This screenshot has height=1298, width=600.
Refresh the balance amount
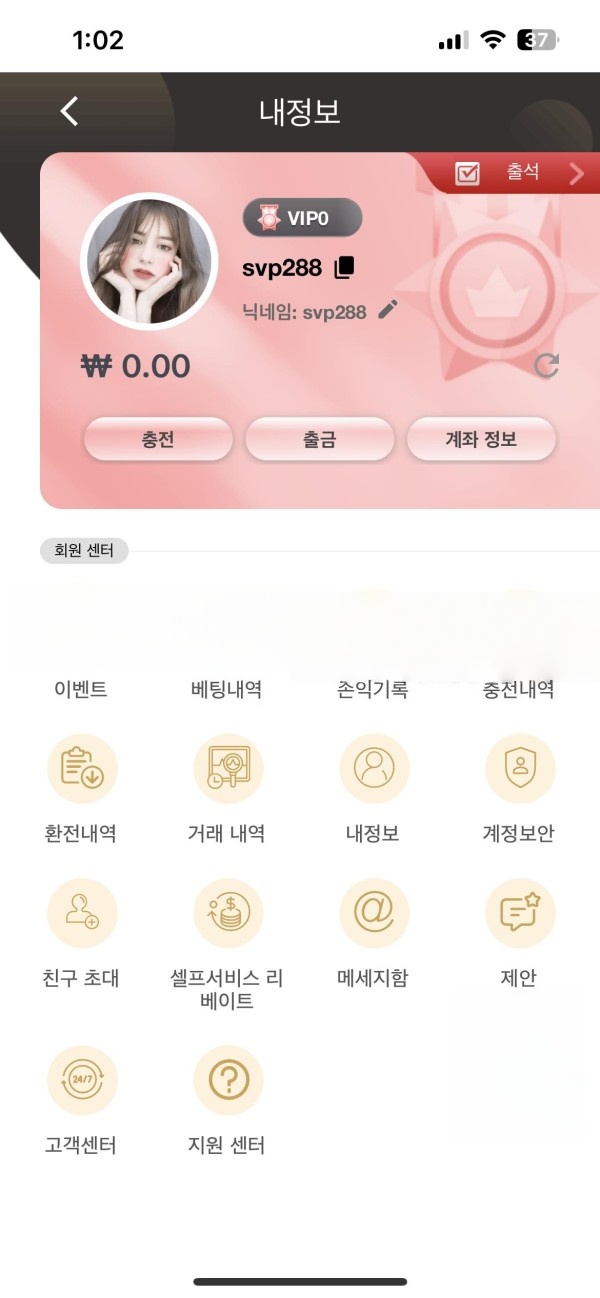pos(546,366)
